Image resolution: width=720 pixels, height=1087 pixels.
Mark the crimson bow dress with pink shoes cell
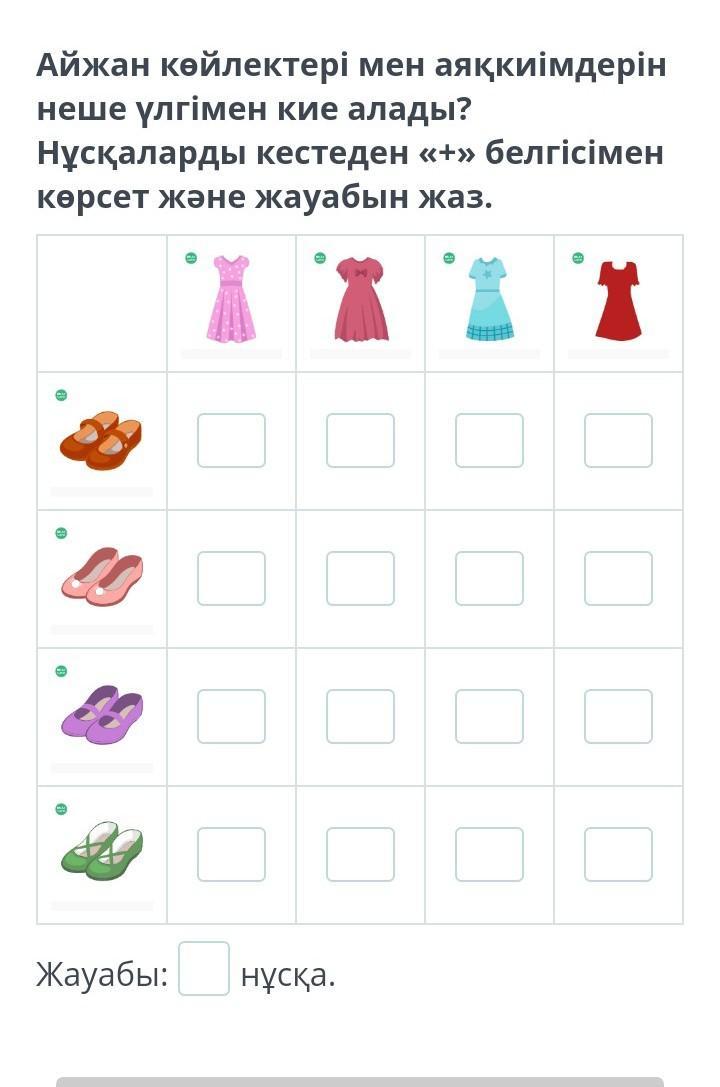[x=360, y=579]
